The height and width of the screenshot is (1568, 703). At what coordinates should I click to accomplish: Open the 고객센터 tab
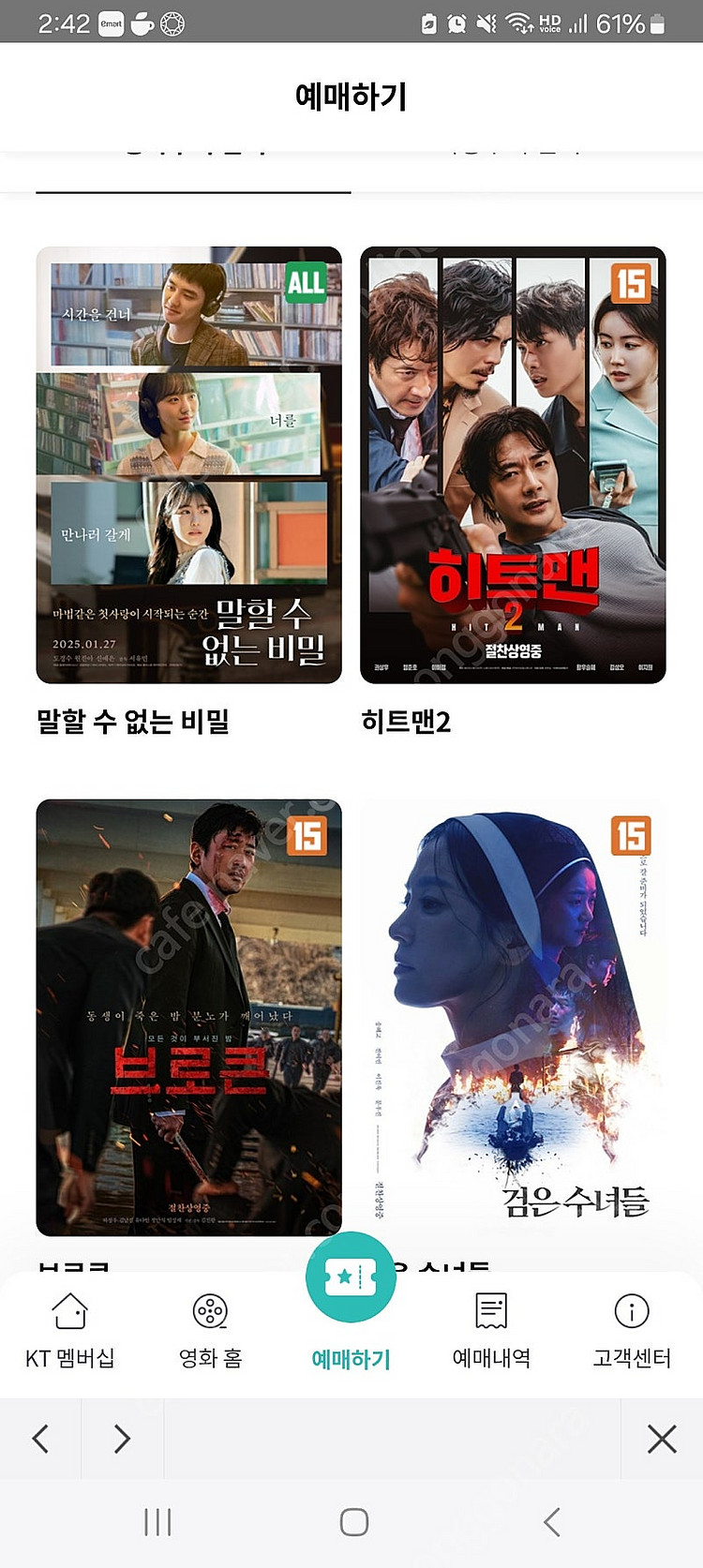pyautogui.click(x=632, y=1331)
